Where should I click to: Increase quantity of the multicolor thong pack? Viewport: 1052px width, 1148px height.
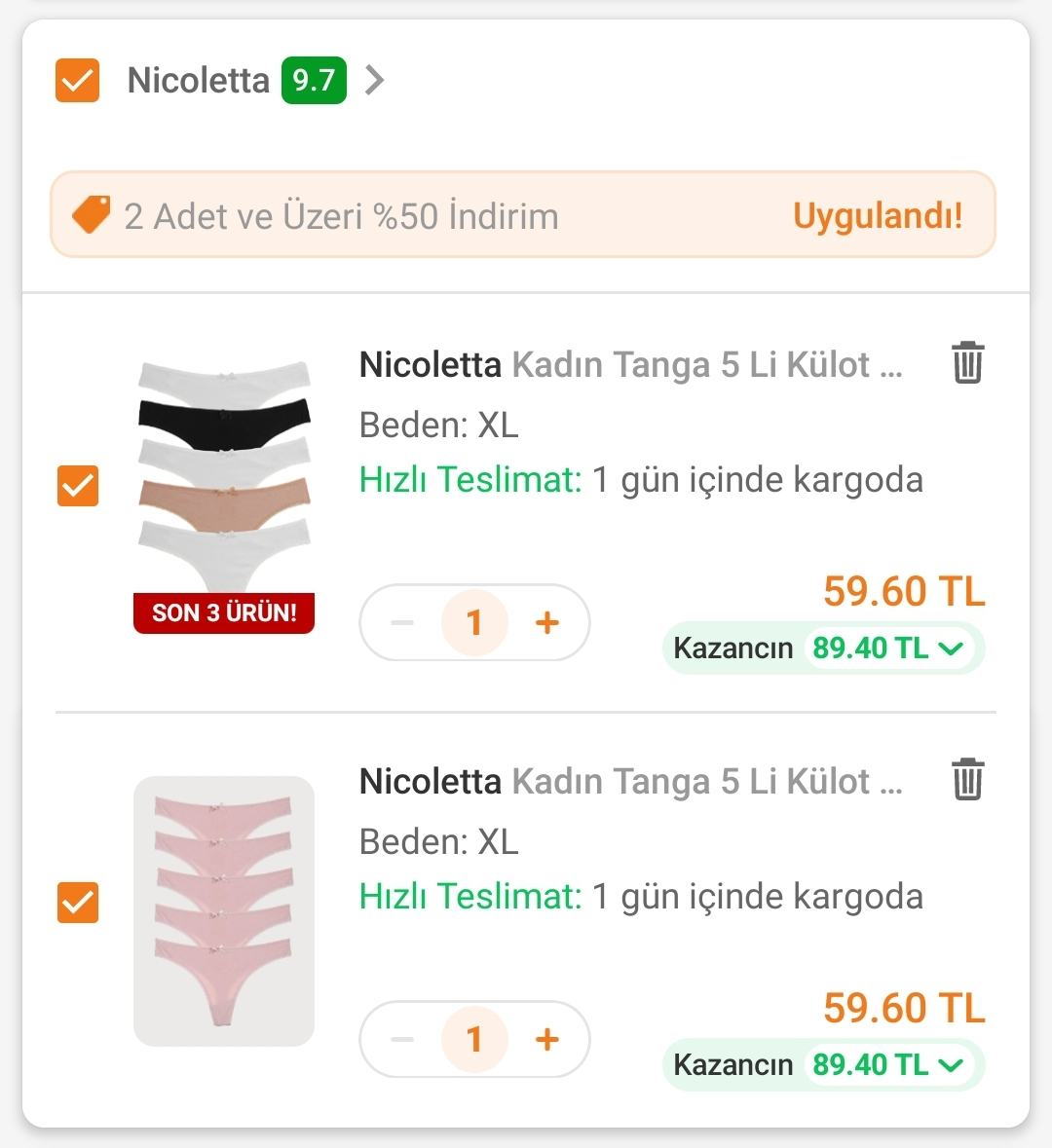click(547, 623)
